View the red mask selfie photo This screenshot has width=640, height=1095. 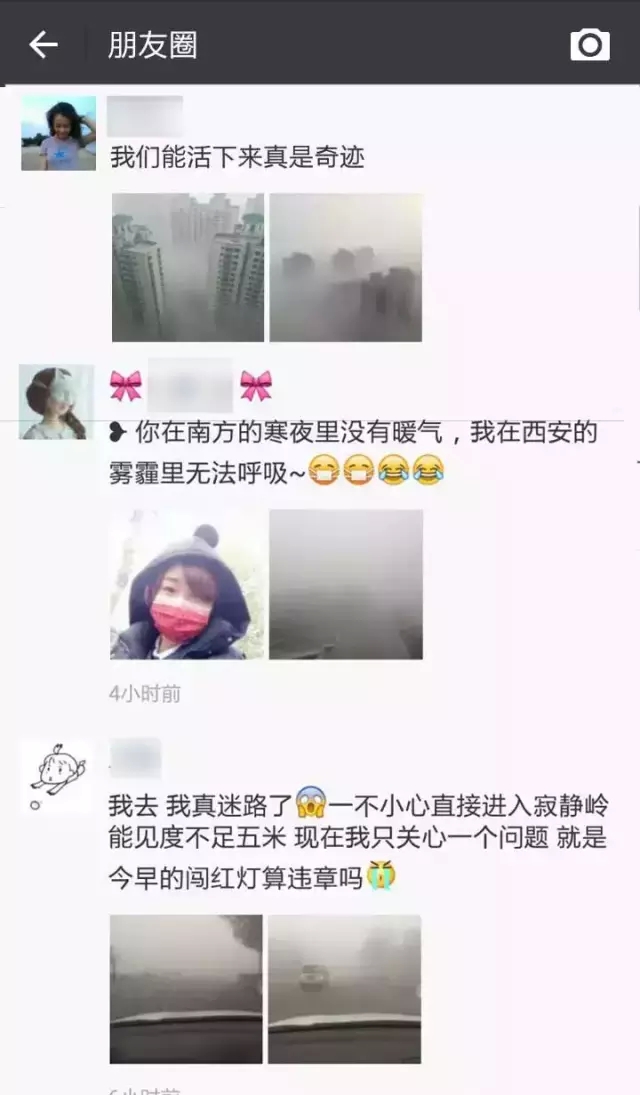point(187,584)
